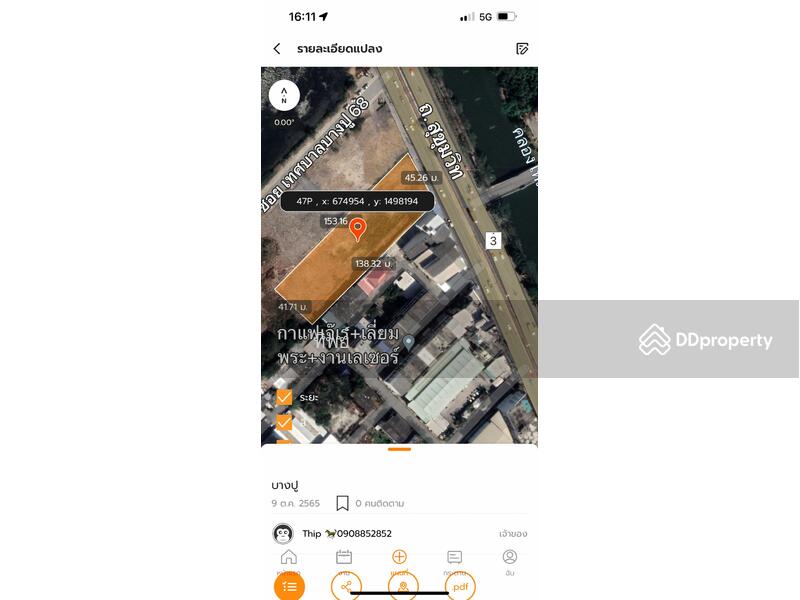Open the calendar tab
The image size is (800, 600).
pyautogui.click(x=344, y=560)
